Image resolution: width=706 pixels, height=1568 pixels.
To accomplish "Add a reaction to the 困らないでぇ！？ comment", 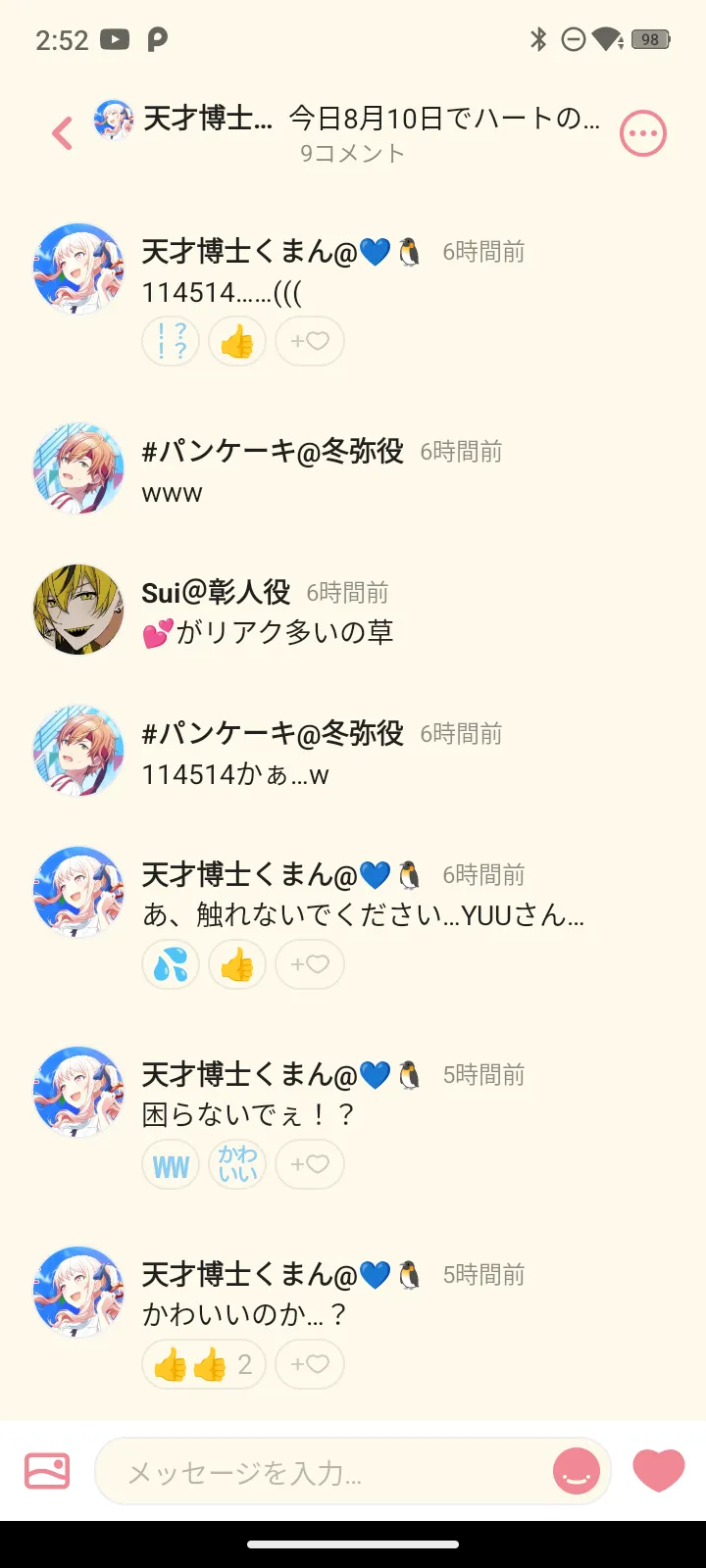I will (310, 1164).
